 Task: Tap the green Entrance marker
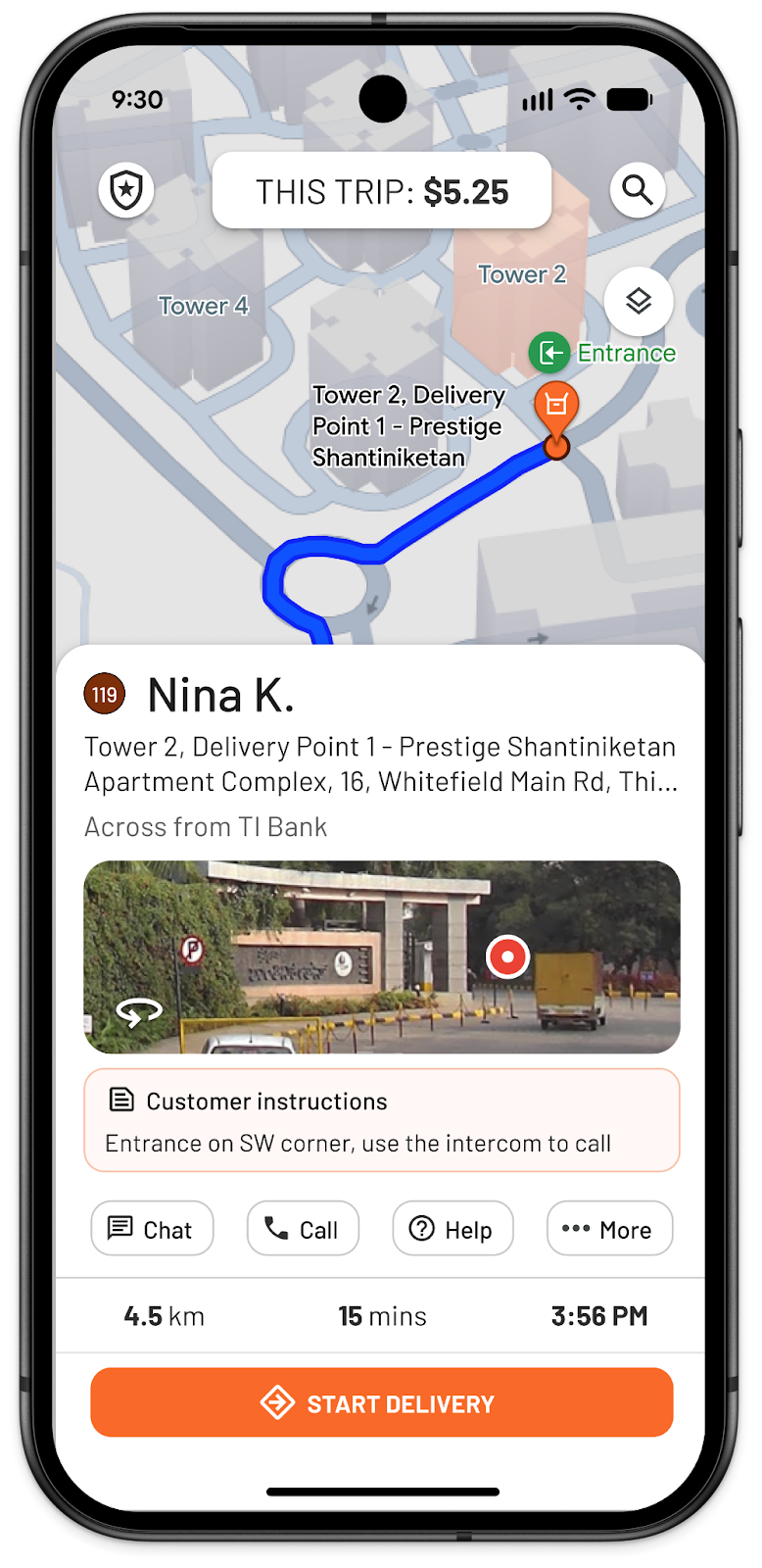click(549, 353)
